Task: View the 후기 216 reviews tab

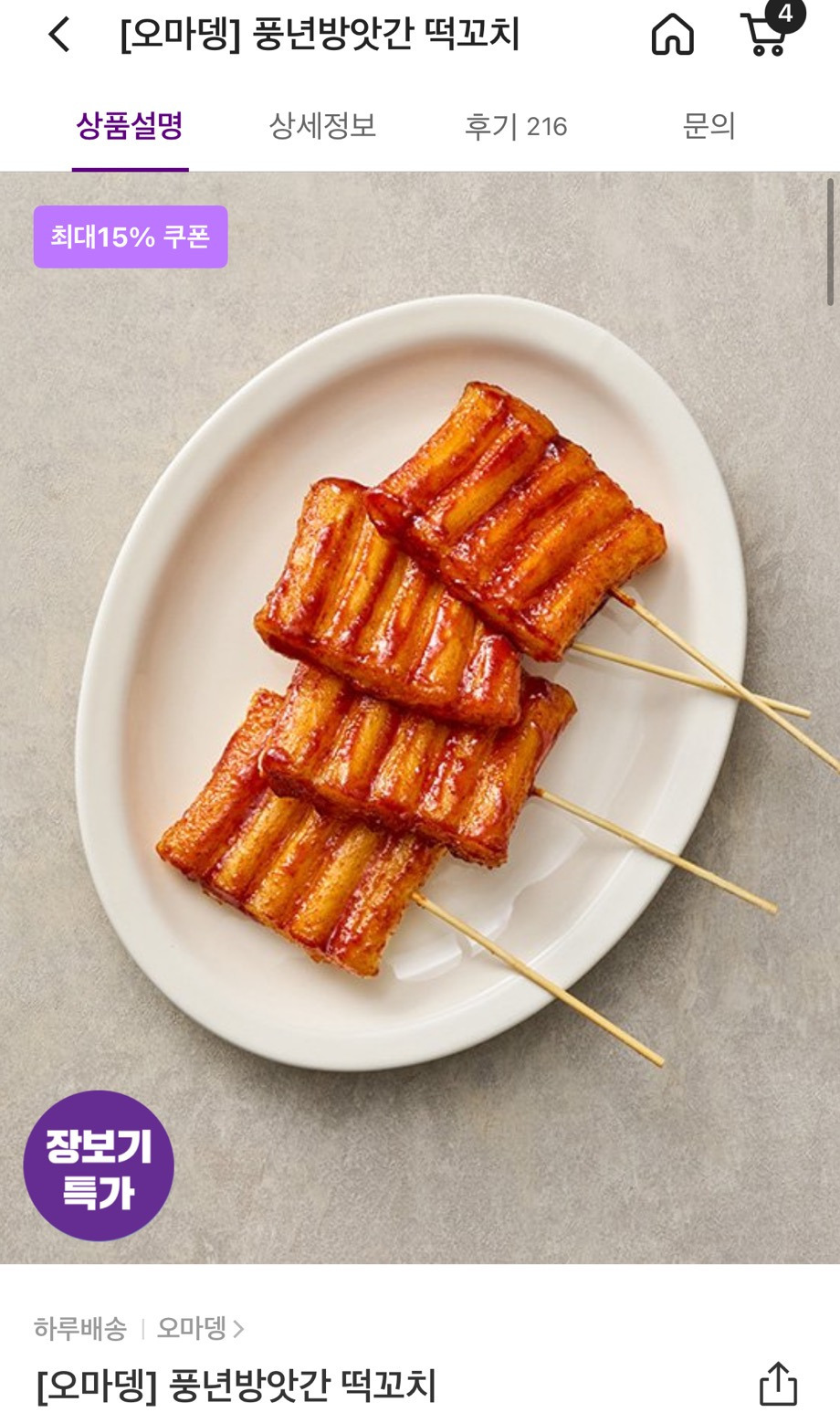Action: pos(516,126)
